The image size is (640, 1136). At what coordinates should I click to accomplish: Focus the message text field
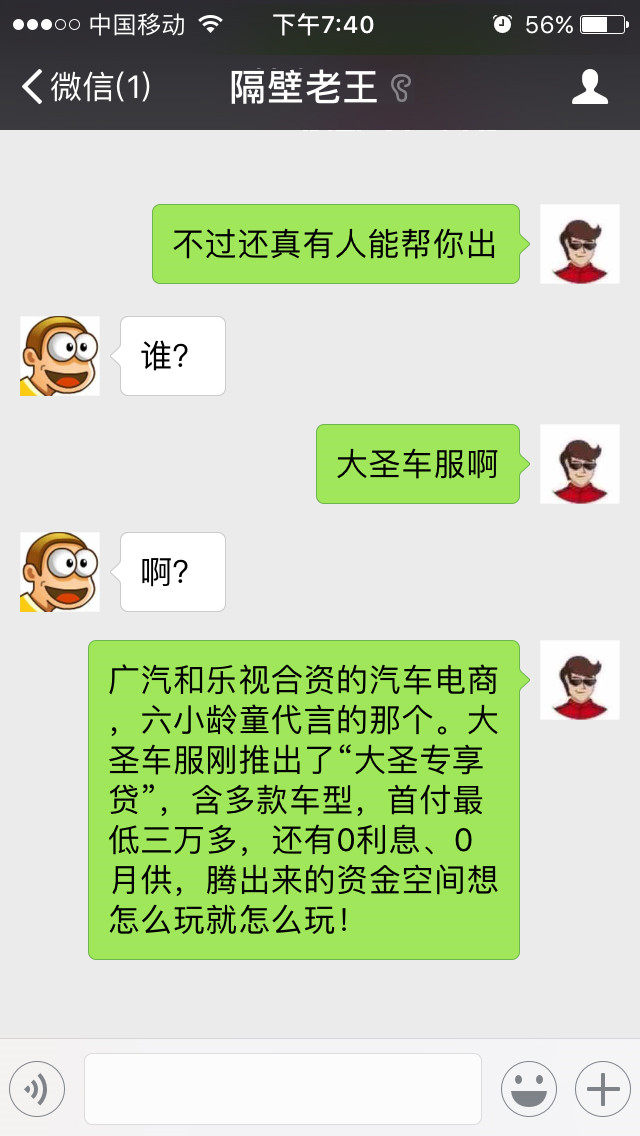click(x=282, y=1089)
